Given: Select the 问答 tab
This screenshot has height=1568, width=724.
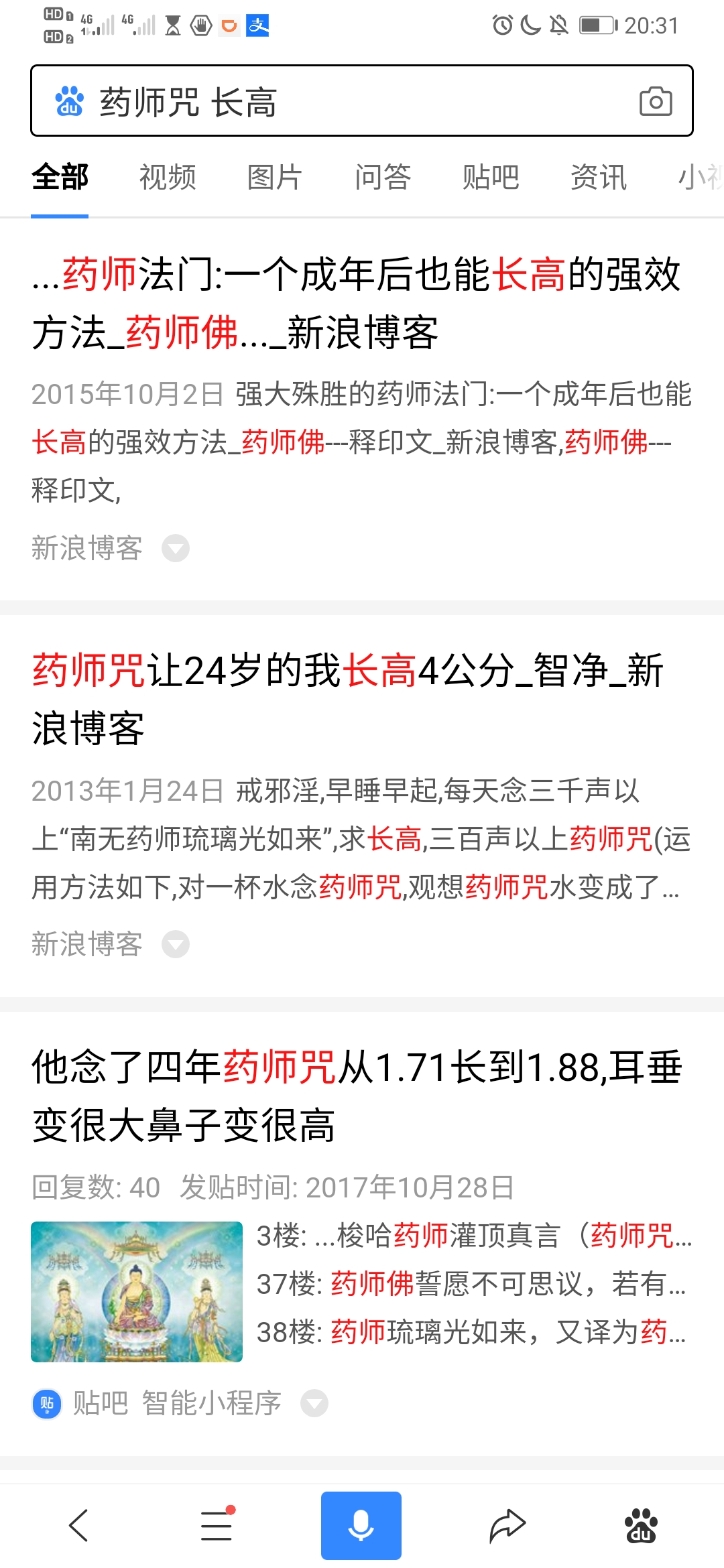Looking at the screenshot, I should pos(382,178).
